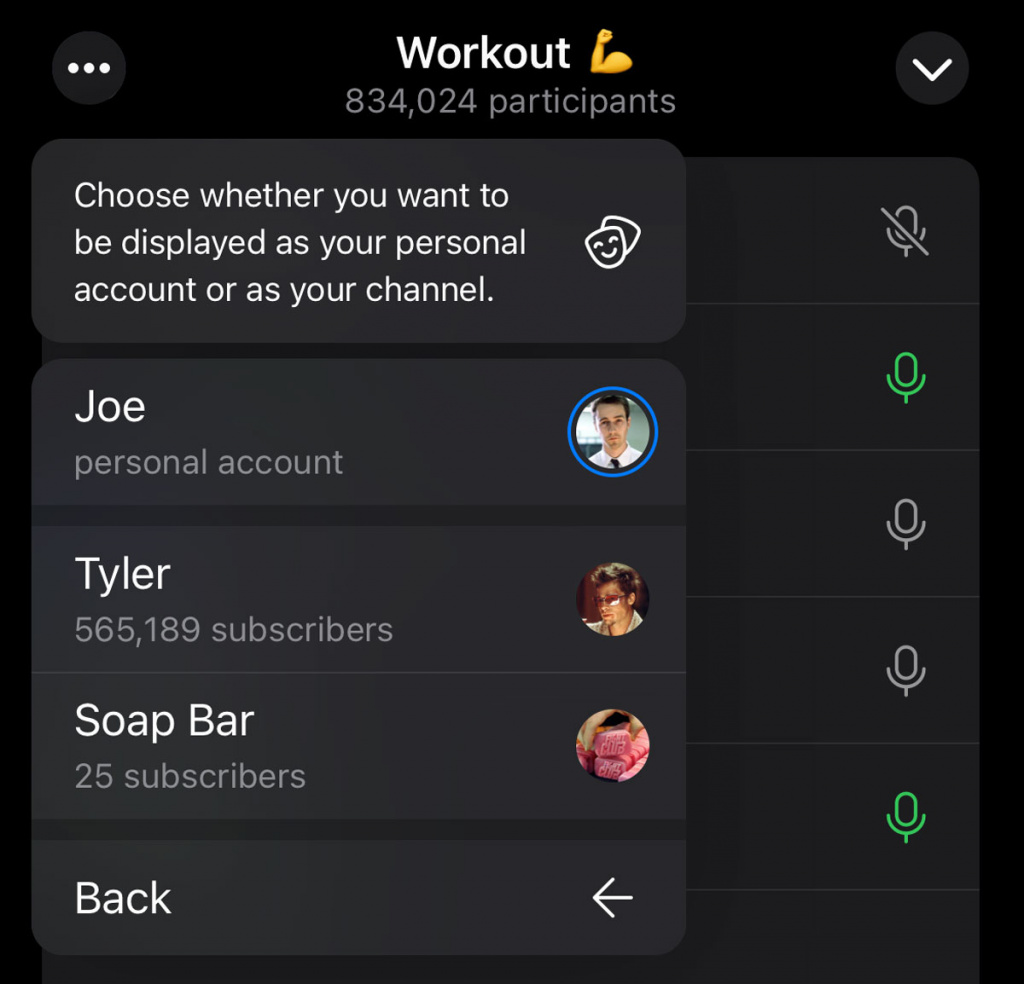Choose the Soap Bar channel
1024x984 pixels.
[358, 746]
